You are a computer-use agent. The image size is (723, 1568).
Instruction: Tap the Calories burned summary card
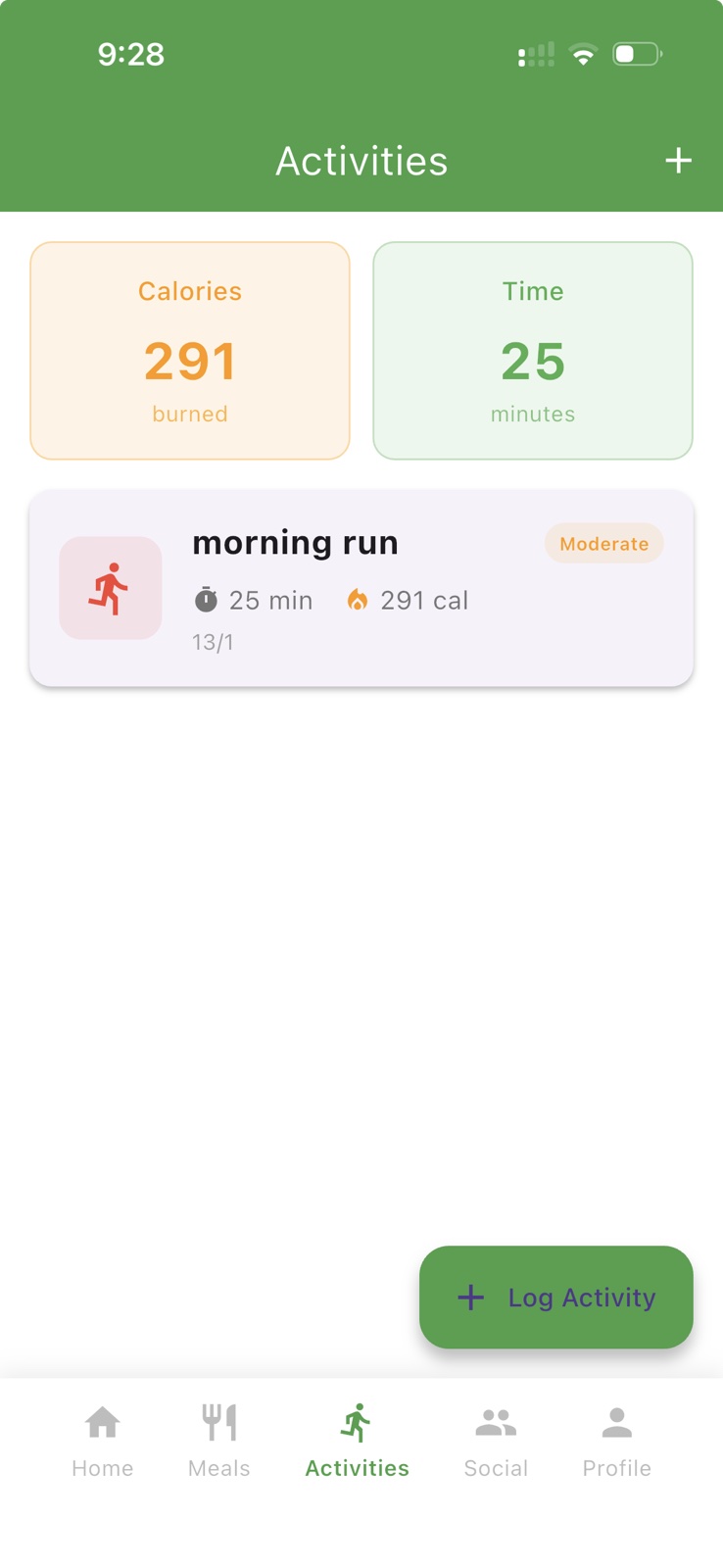click(189, 349)
